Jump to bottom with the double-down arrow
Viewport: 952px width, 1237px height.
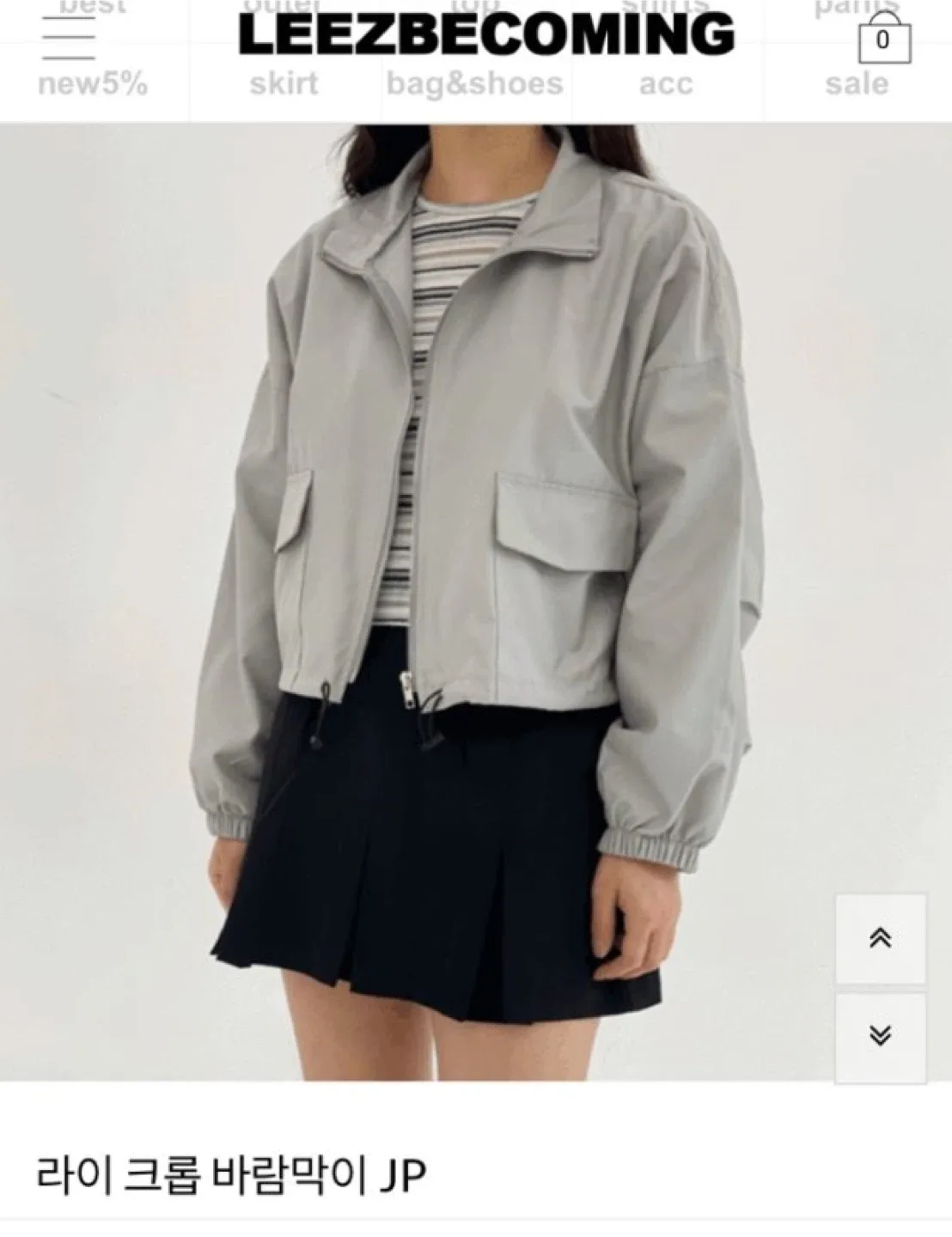click(x=881, y=1035)
